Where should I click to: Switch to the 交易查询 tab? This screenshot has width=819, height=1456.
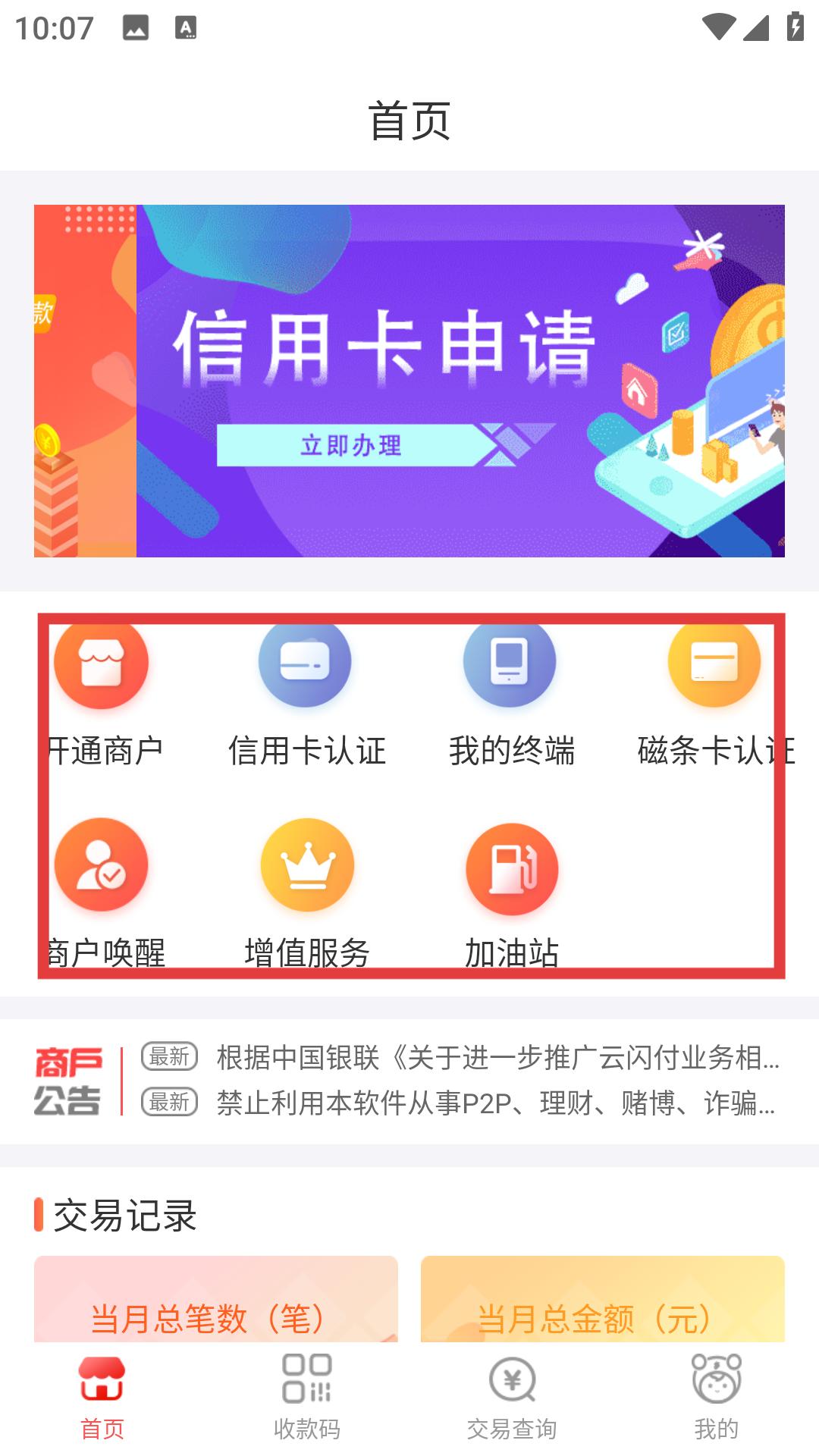(x=512, y=1397)
